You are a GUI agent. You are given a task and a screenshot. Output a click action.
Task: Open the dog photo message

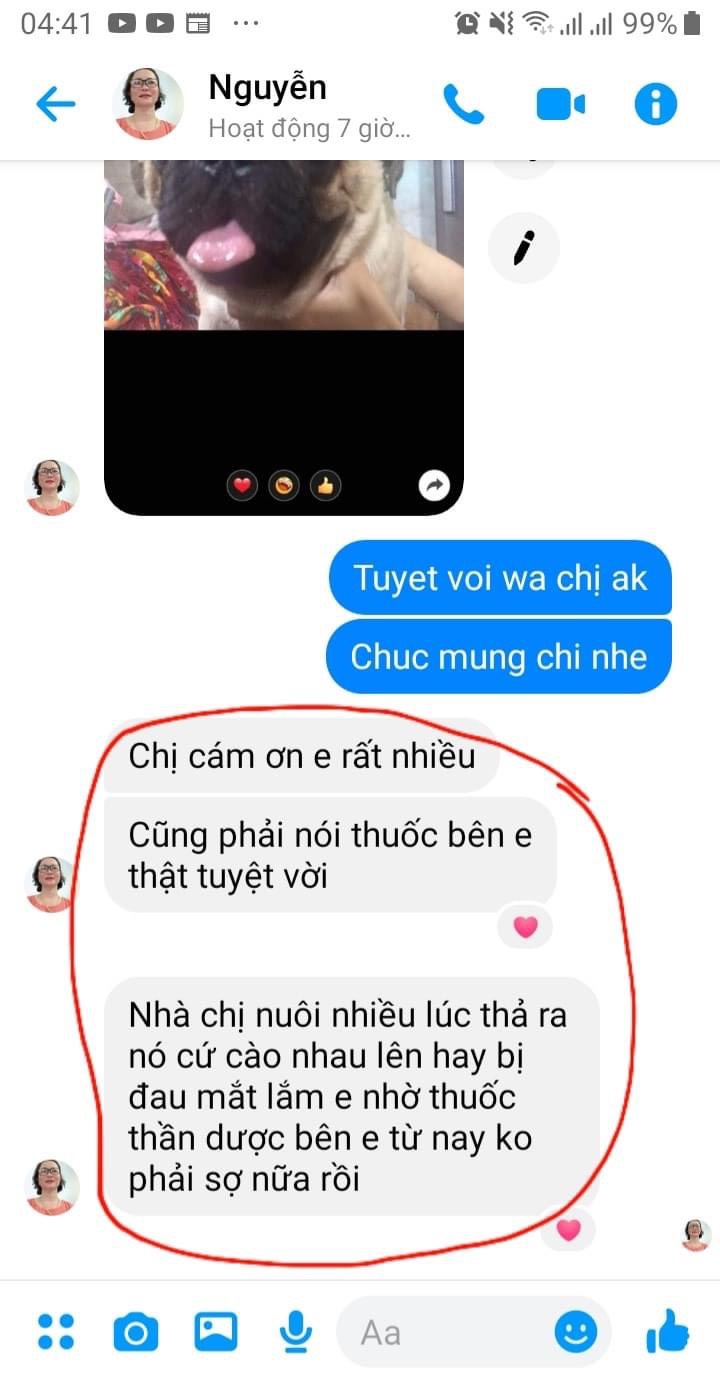pos(284,300)
